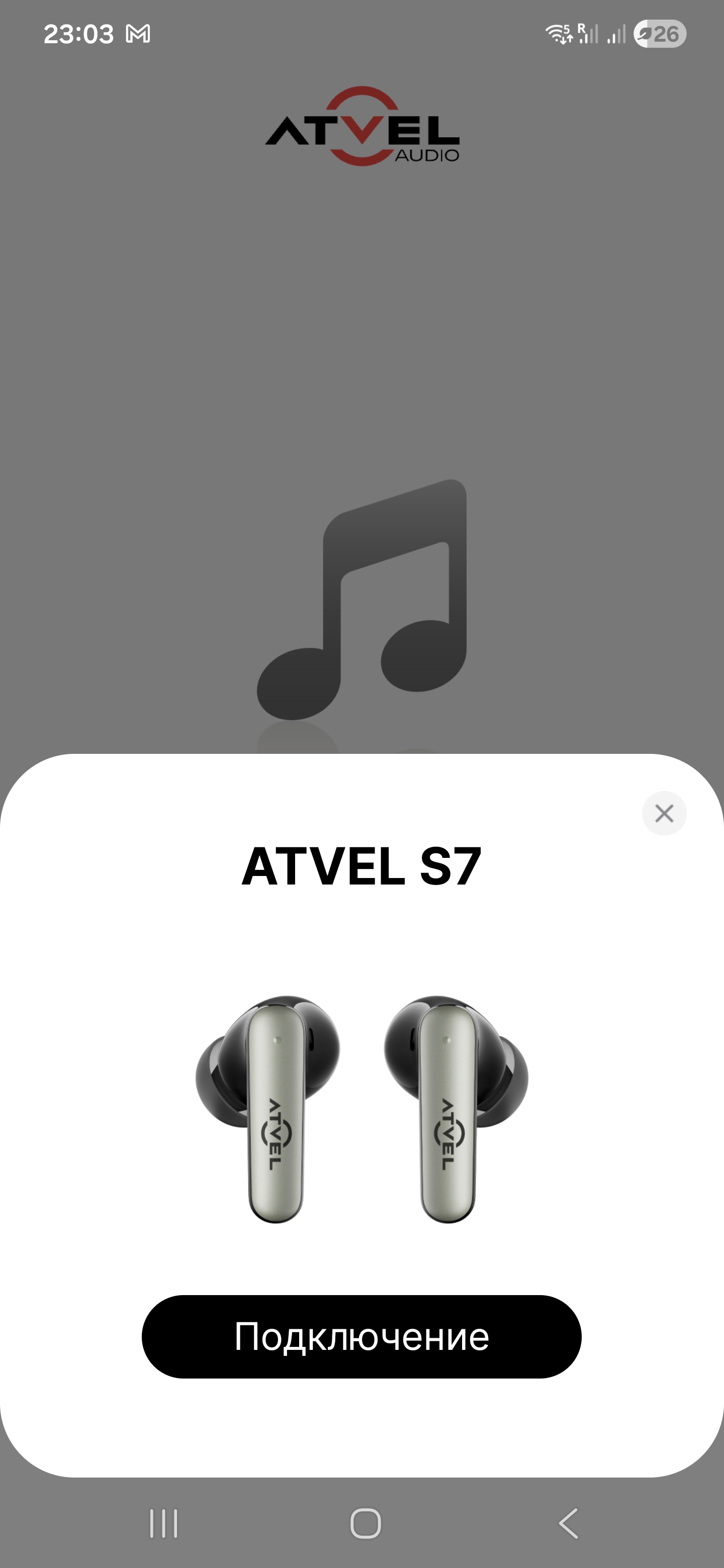
Task: Tap the Подключение button
Action: click(x=361, y=1337)
